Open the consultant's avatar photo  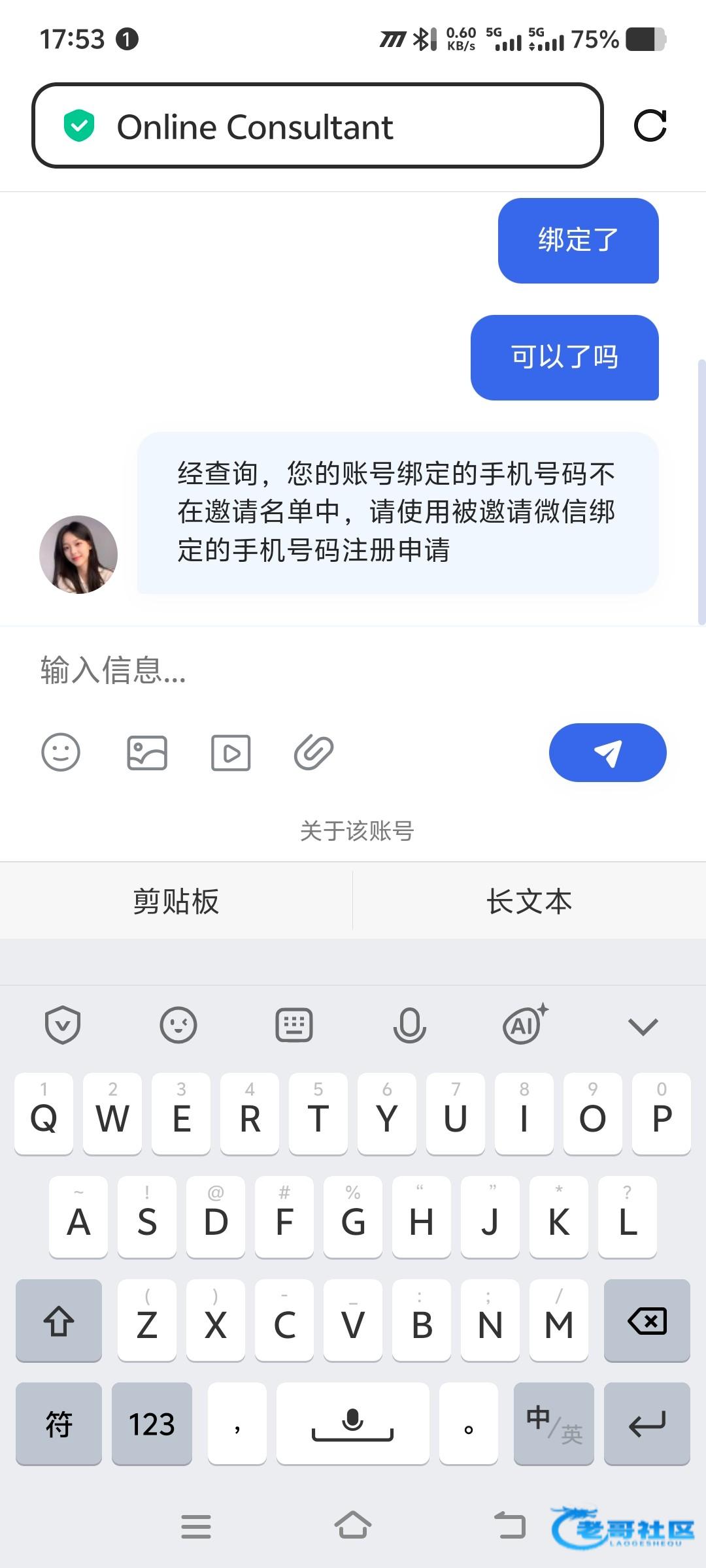pos(78,555)
